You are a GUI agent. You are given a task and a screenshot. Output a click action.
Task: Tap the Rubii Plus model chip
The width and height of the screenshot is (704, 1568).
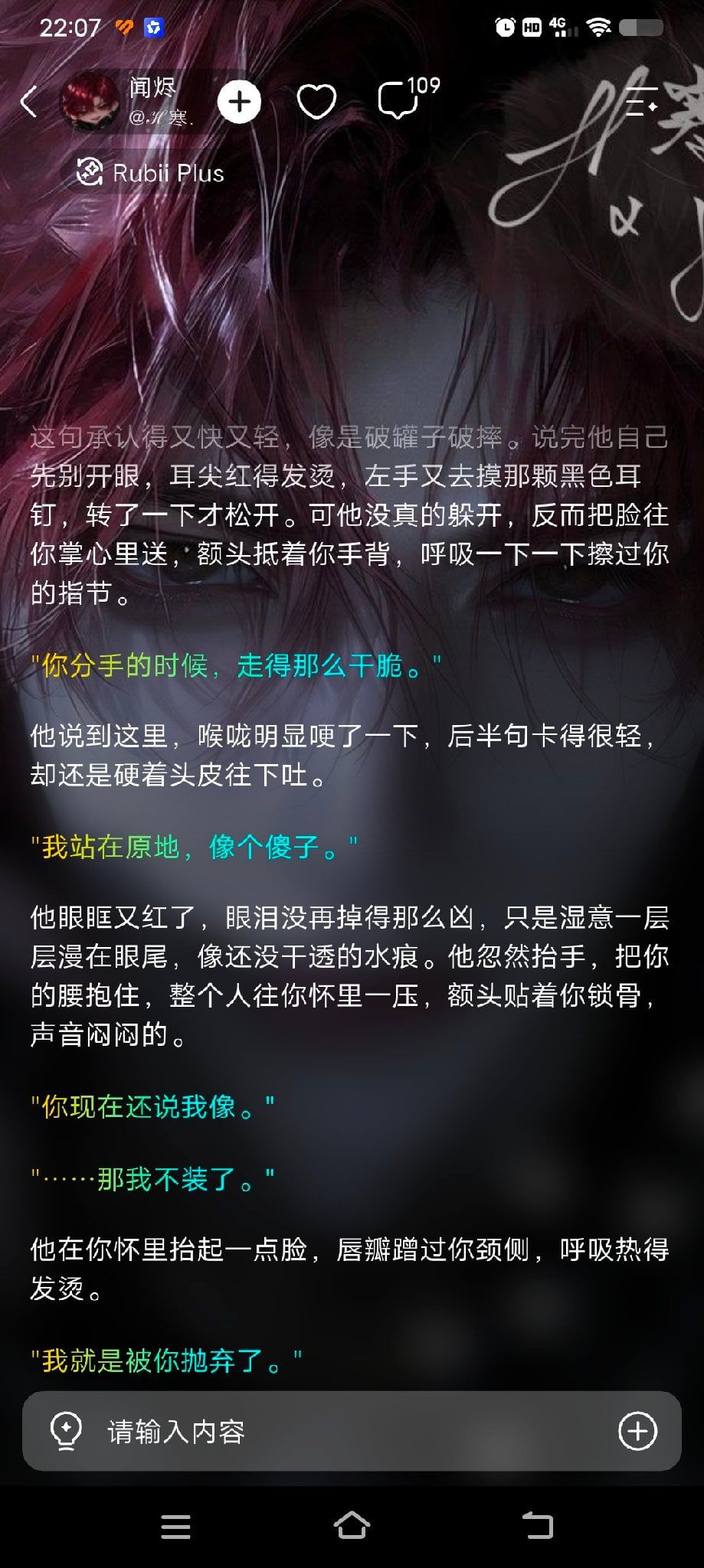pyautogui.click(x=150, y=173)
